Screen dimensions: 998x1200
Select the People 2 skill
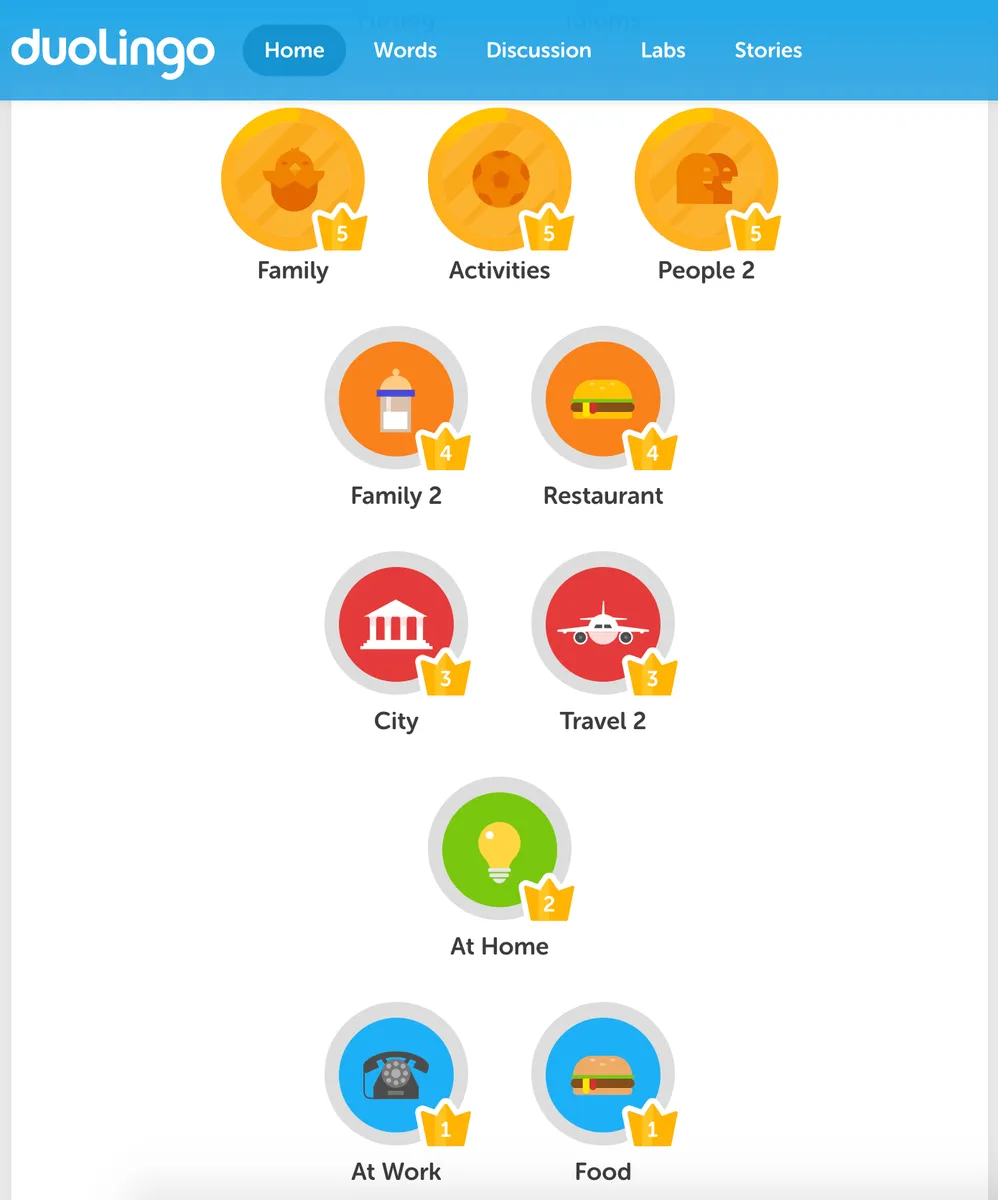(706, 180)
